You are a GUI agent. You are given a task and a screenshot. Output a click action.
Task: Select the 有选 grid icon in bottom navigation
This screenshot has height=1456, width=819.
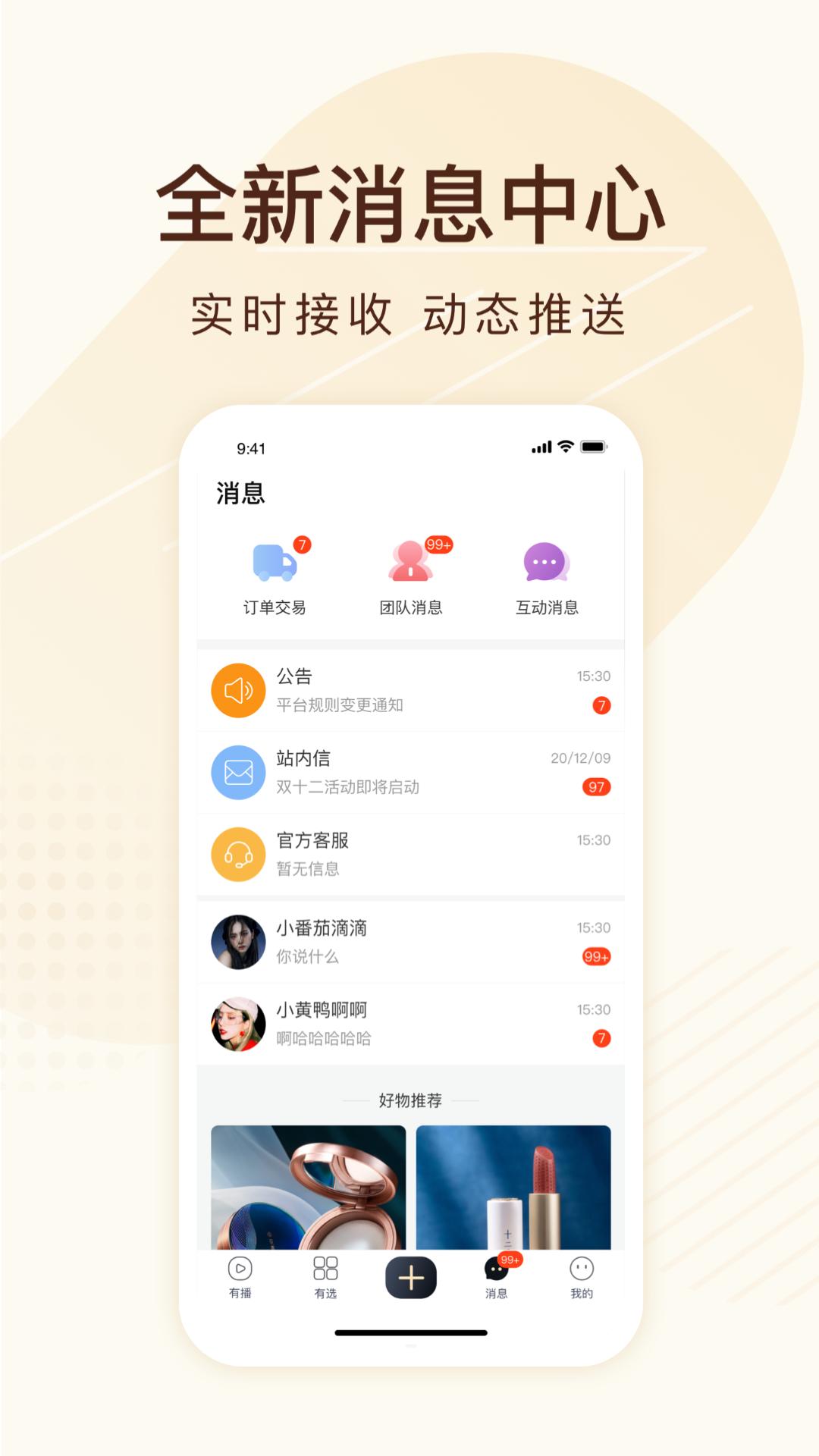(x=325, y=1266)
